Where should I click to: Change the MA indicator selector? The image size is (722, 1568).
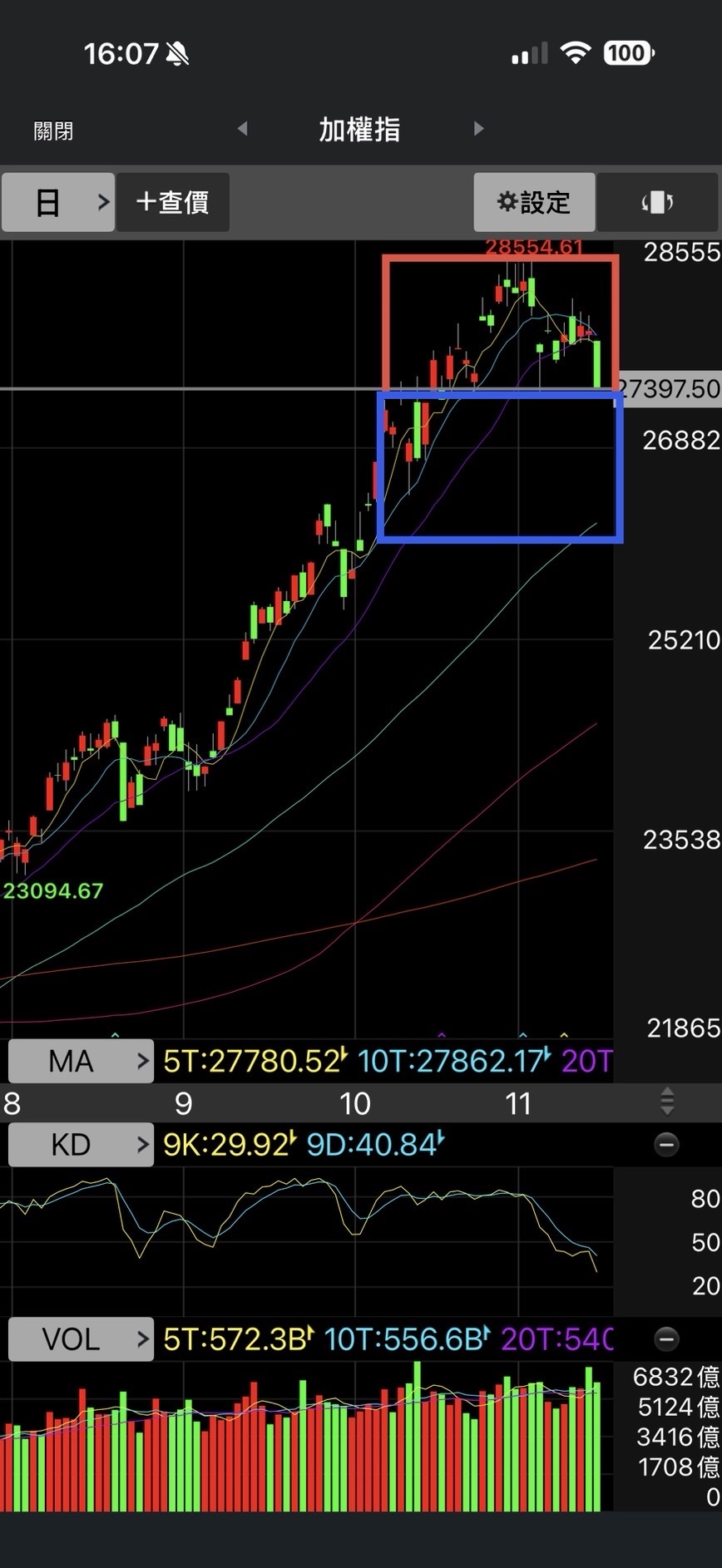click(81, 1061)
